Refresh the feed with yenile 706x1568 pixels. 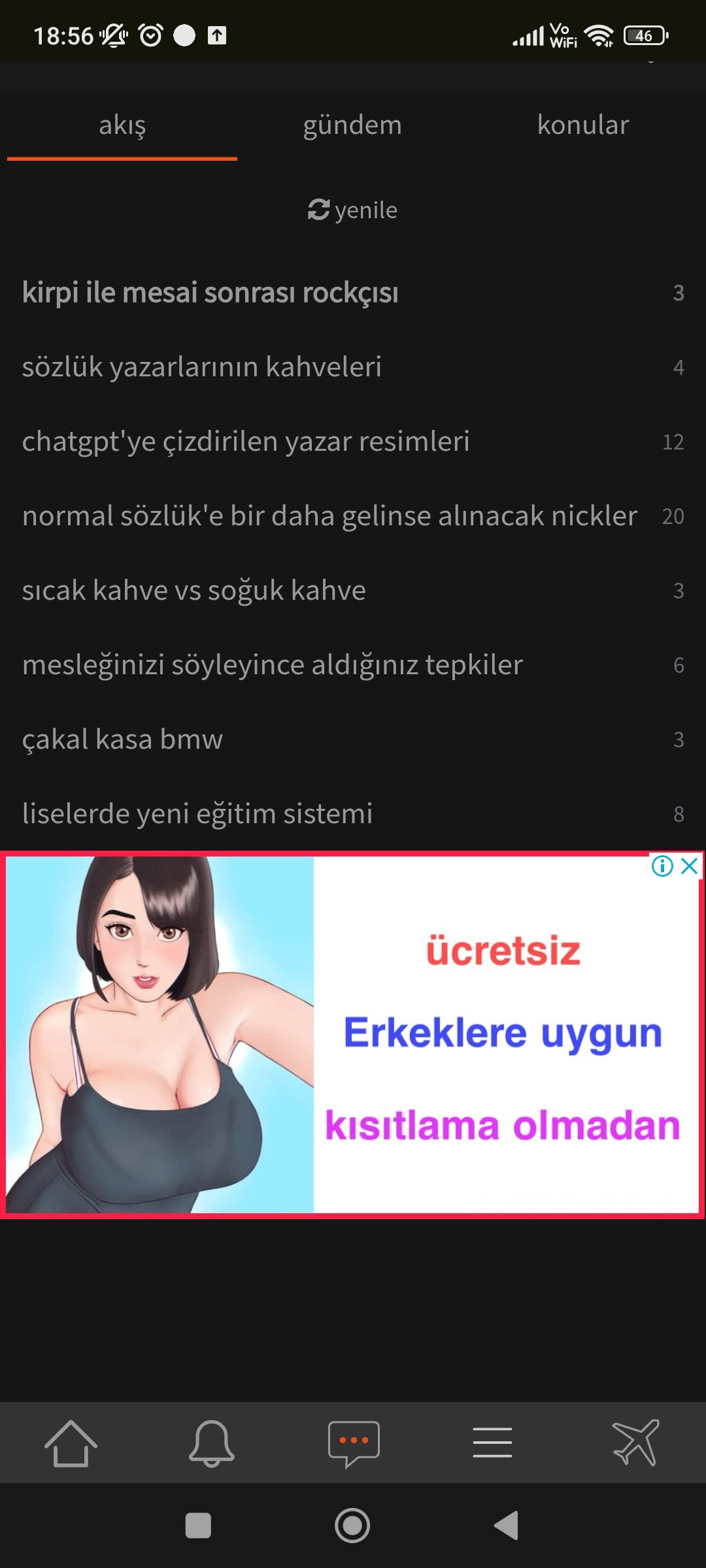(x=352, y=210)
